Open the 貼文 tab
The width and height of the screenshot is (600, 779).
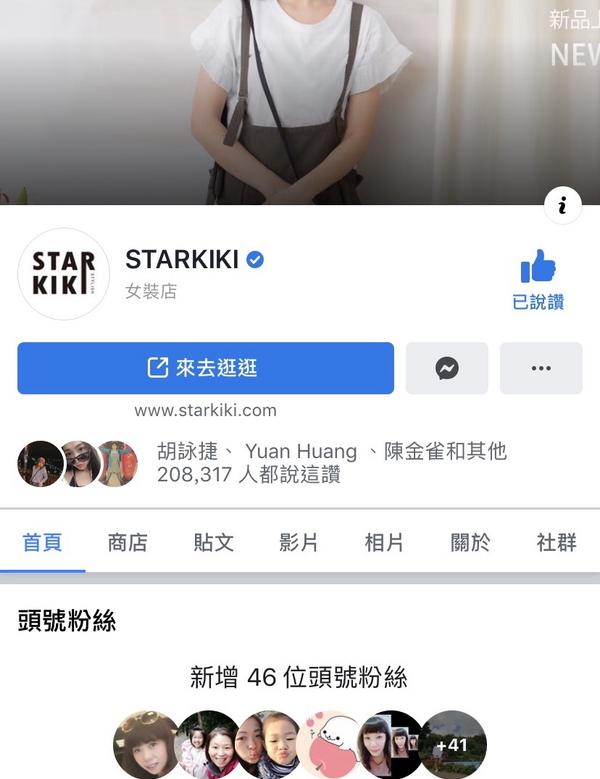[213, 542]
